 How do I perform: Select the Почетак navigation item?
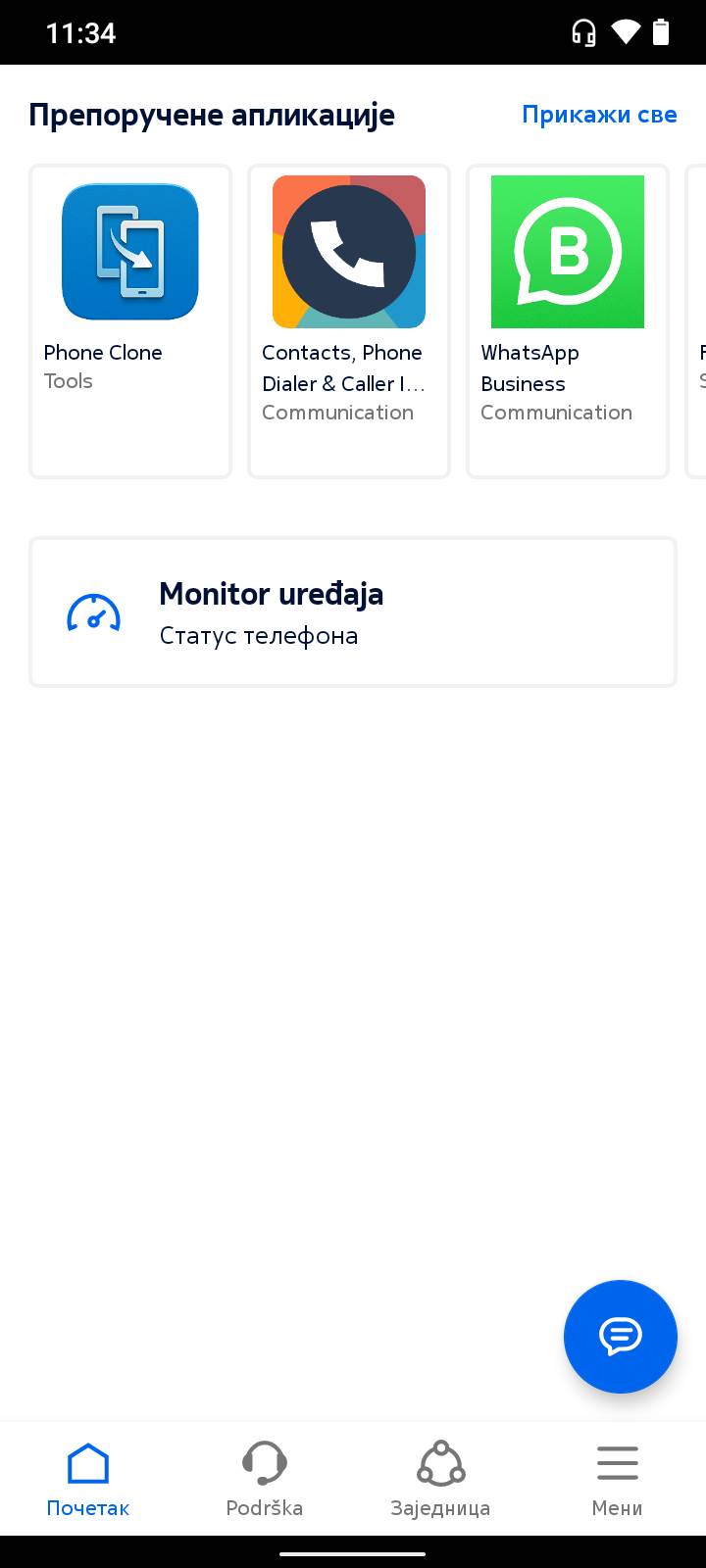pos(87,1478)
